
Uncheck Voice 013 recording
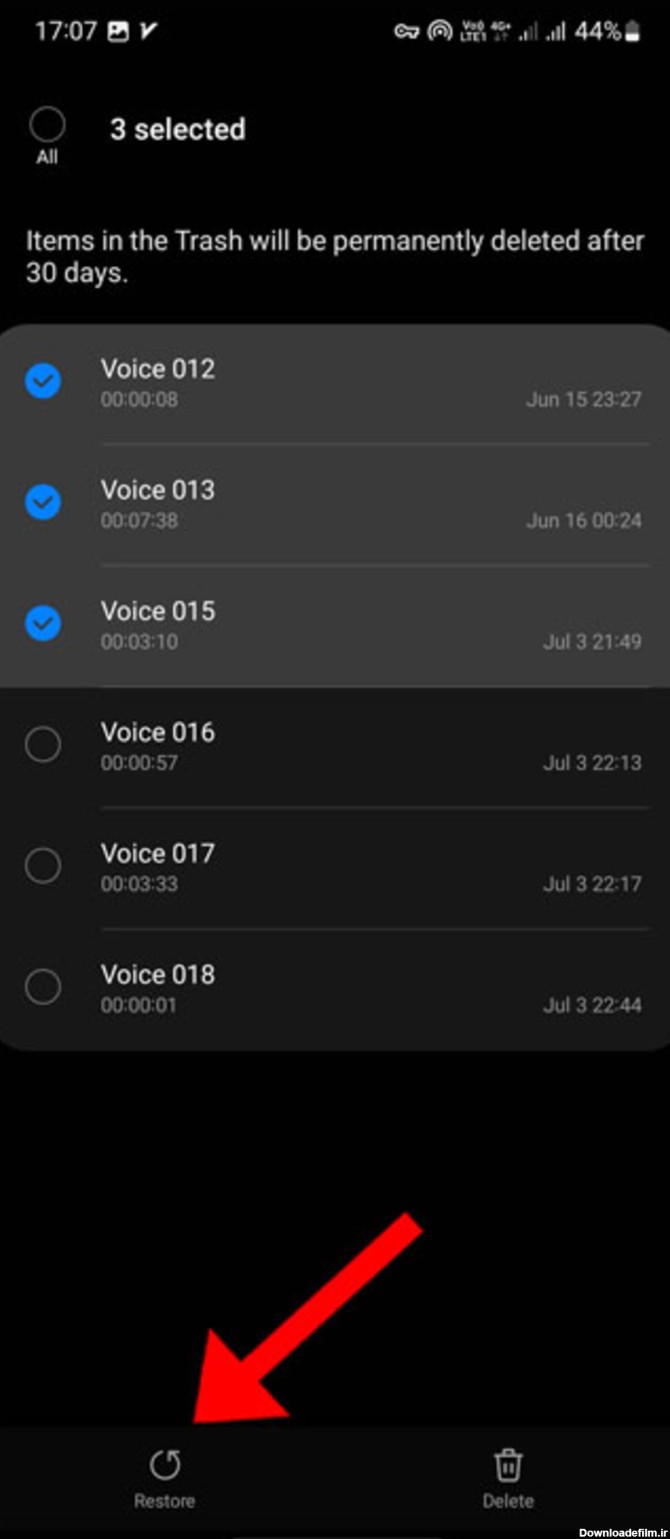43,502
